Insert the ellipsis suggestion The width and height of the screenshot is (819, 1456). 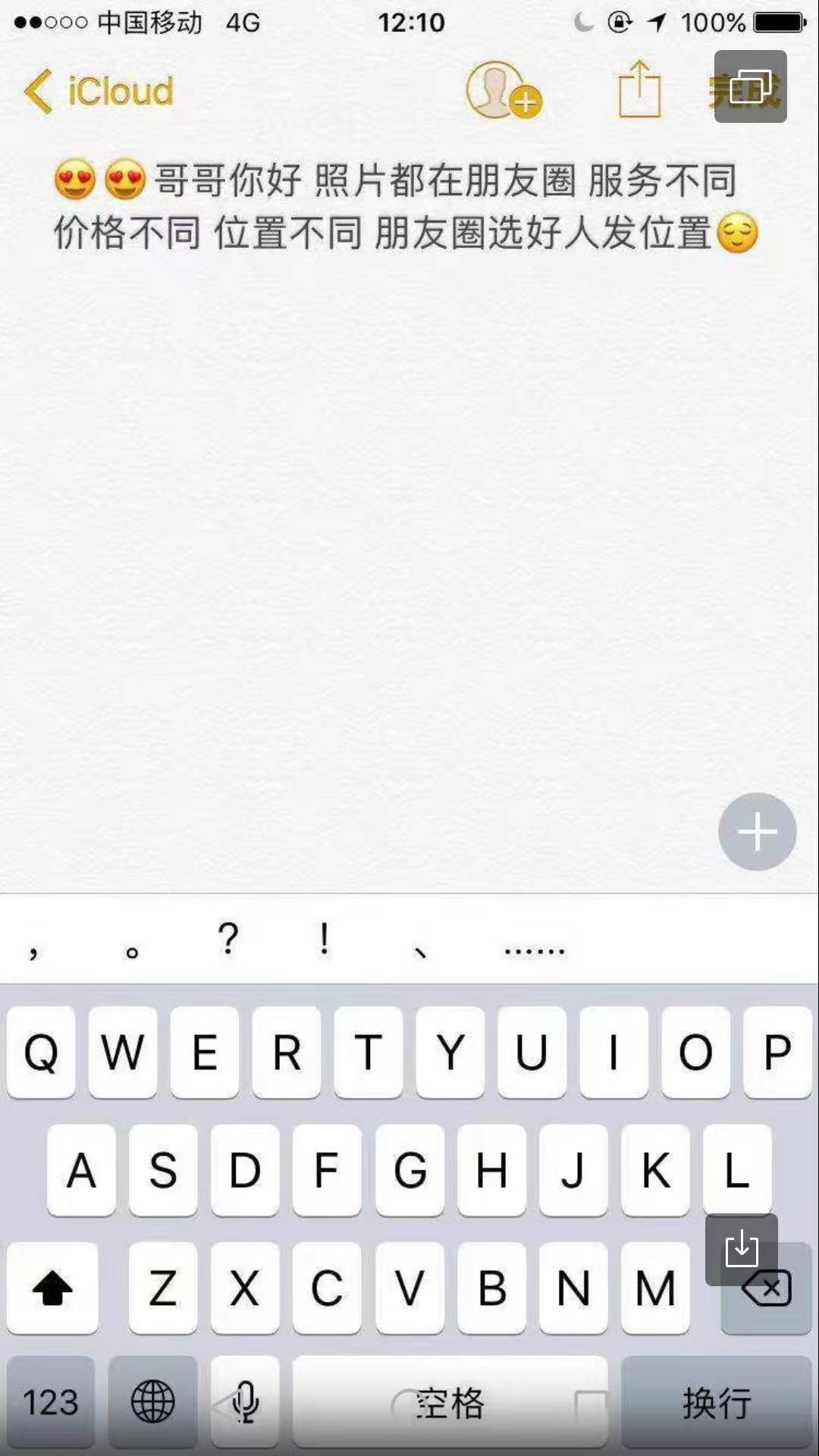535,948
